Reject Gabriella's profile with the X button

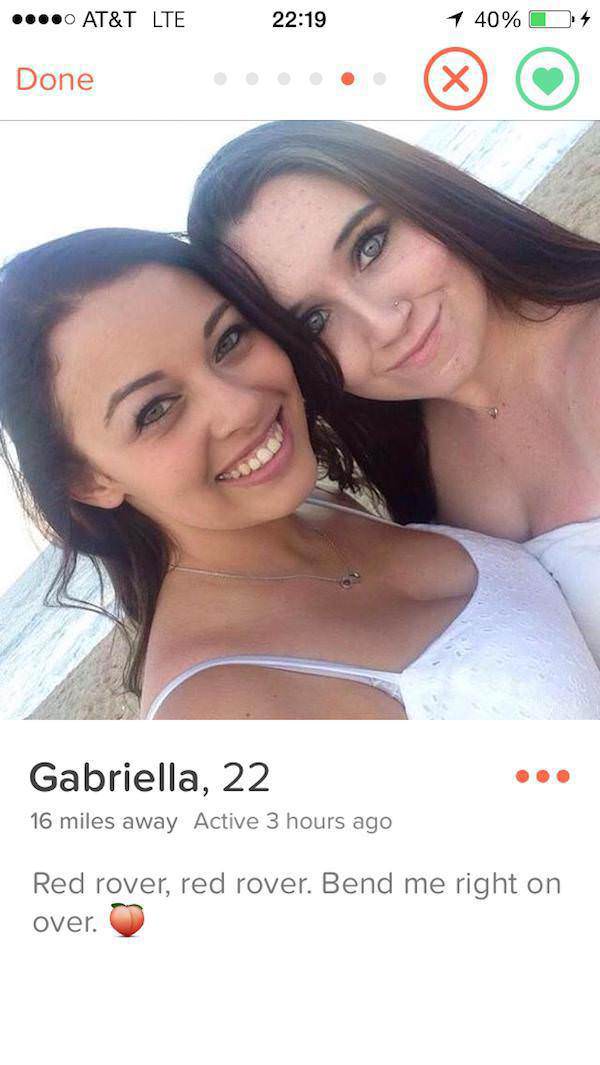pyautogui.click(x=455, y=79)
